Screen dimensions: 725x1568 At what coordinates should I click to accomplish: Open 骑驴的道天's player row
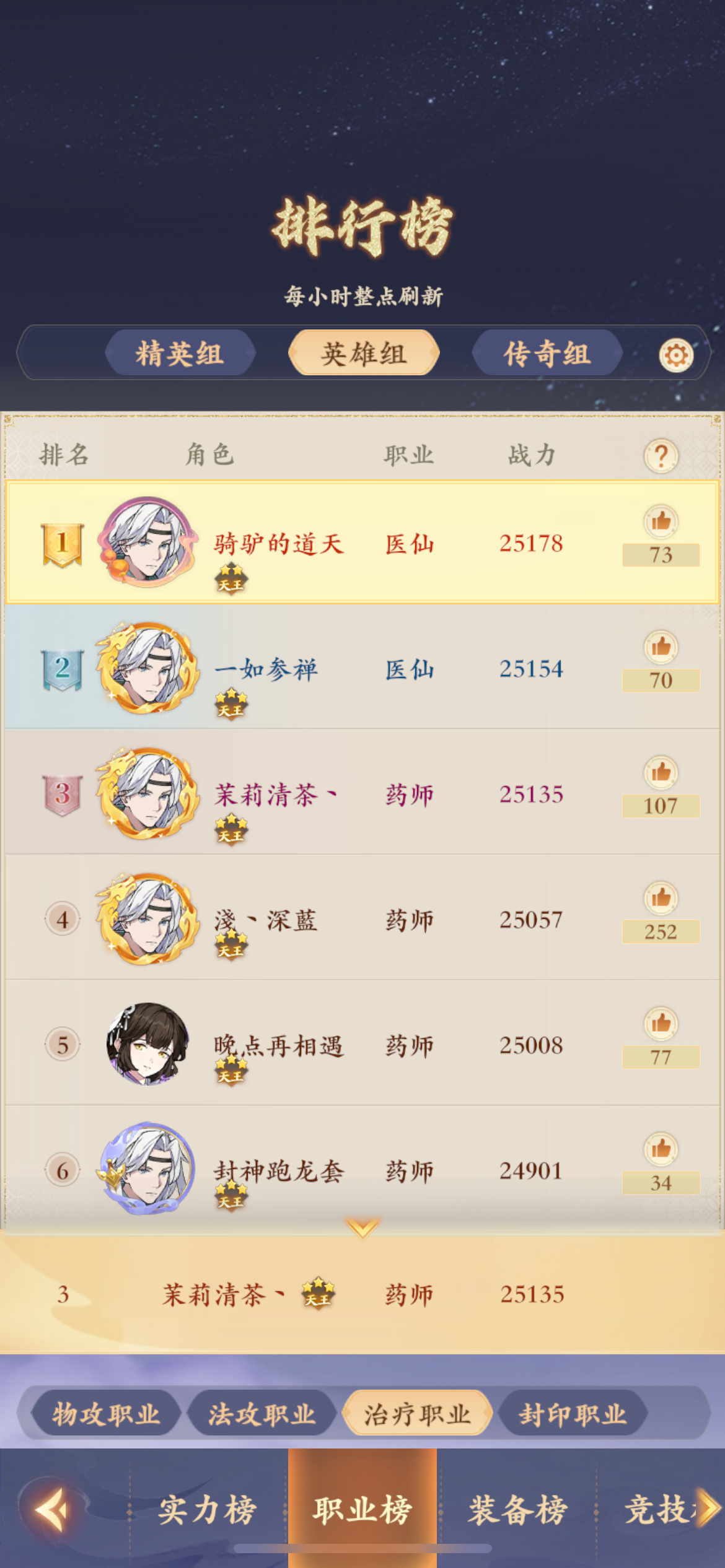click(x=362, y=542)
